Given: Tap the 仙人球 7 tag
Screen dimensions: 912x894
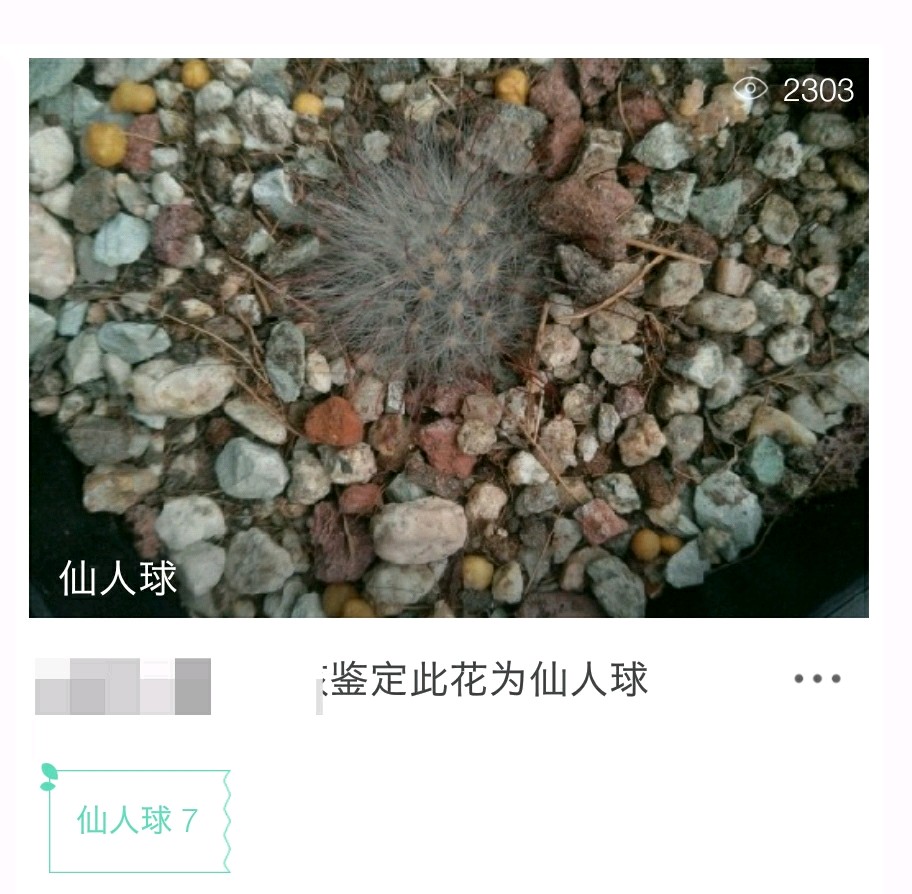Looking at the screenshot, I should click(x=138, y=821).
